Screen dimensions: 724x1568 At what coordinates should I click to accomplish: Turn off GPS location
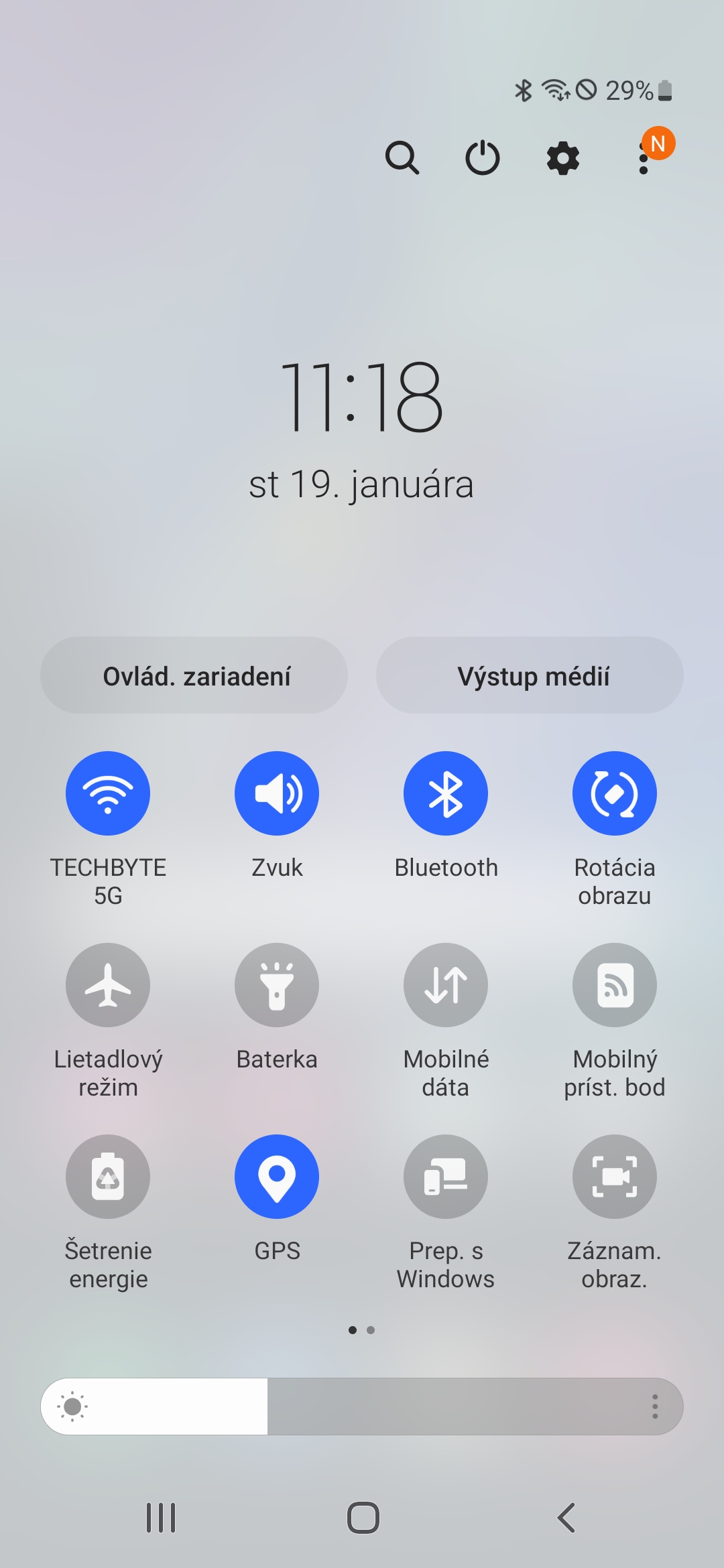(277, 1177)
